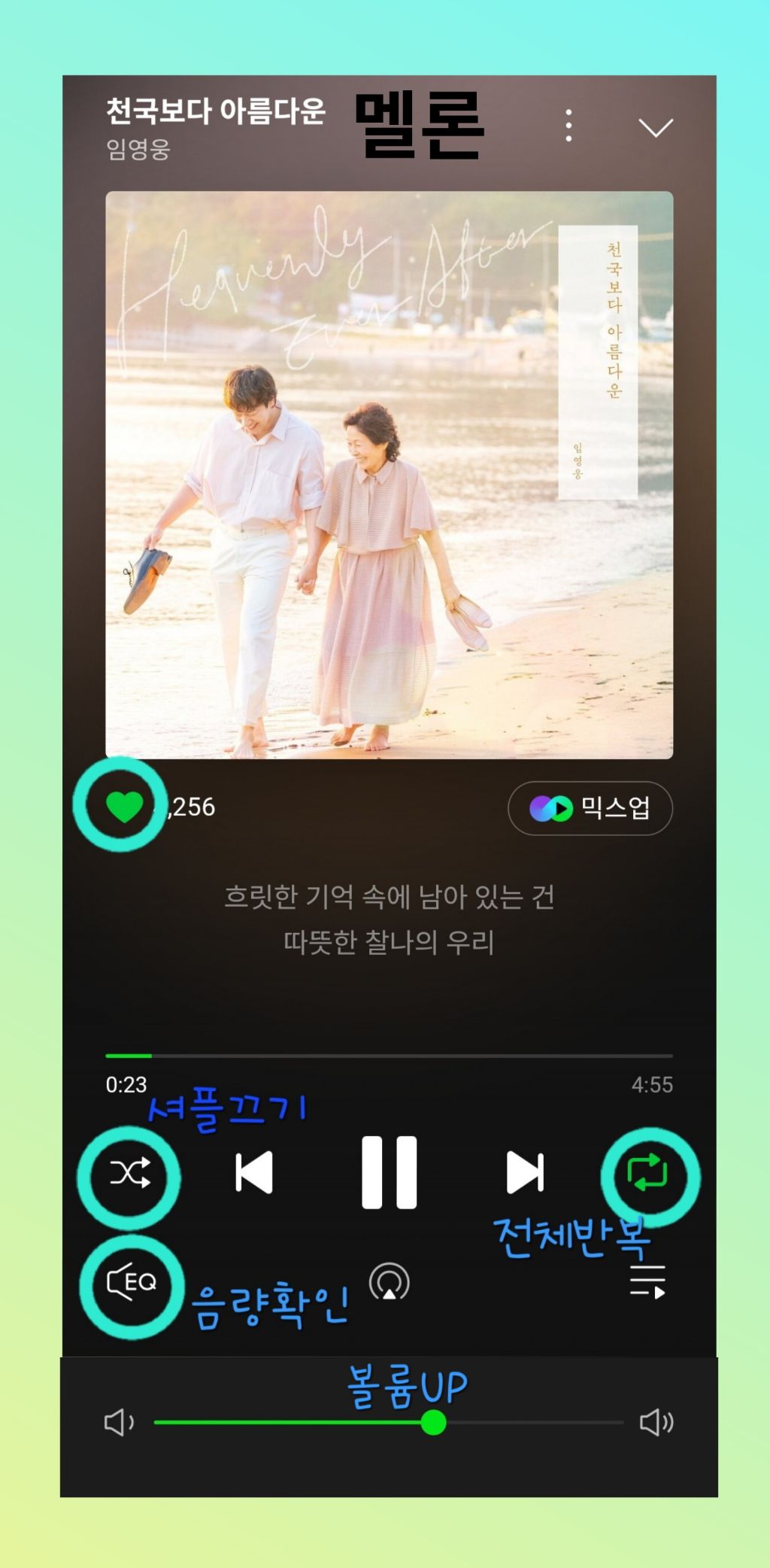Image resolution: width=770 pixels, height=1568 pixels.
Task: Seek along the song progress bar
Action: tap(389, 1056)
